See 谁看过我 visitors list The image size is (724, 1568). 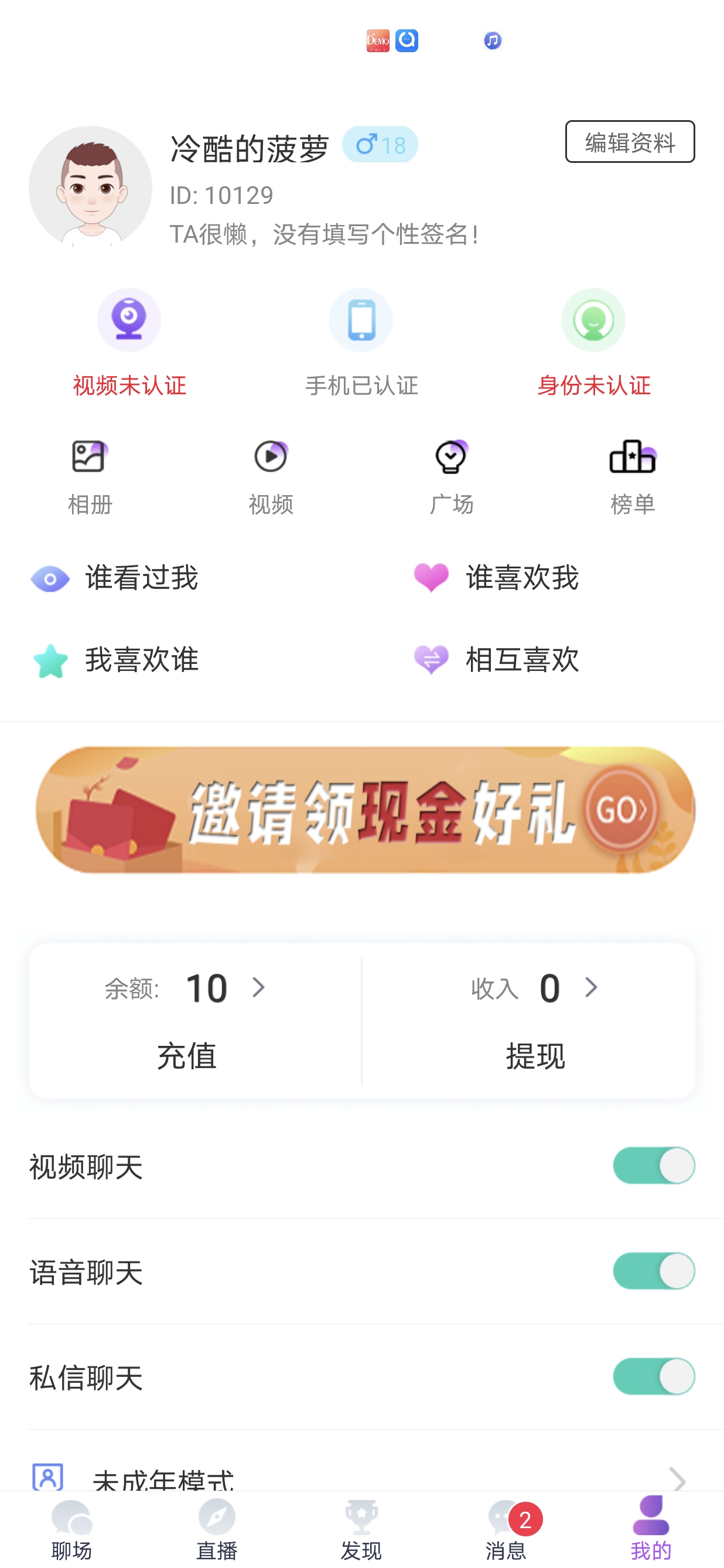(x=115, y=578)
